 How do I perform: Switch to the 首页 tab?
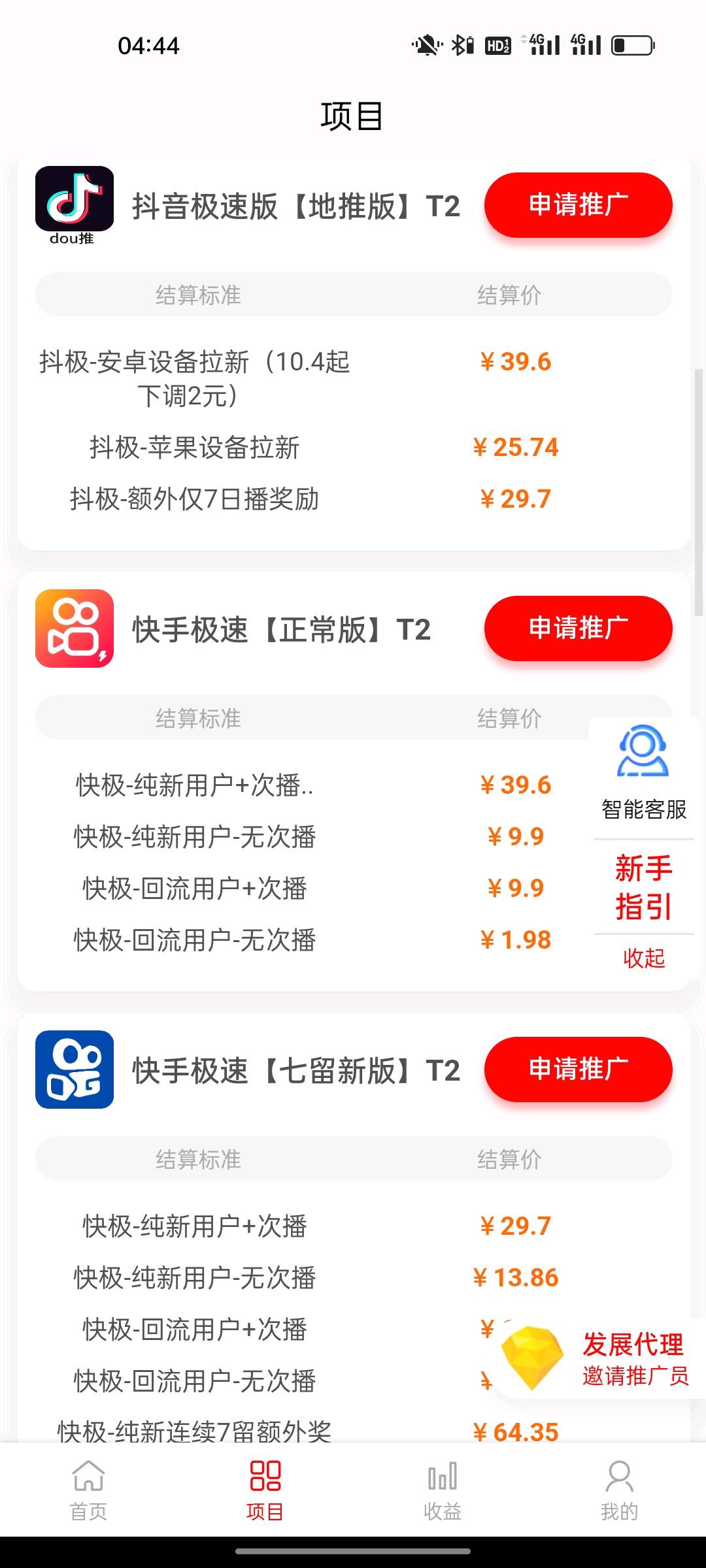88,1491
